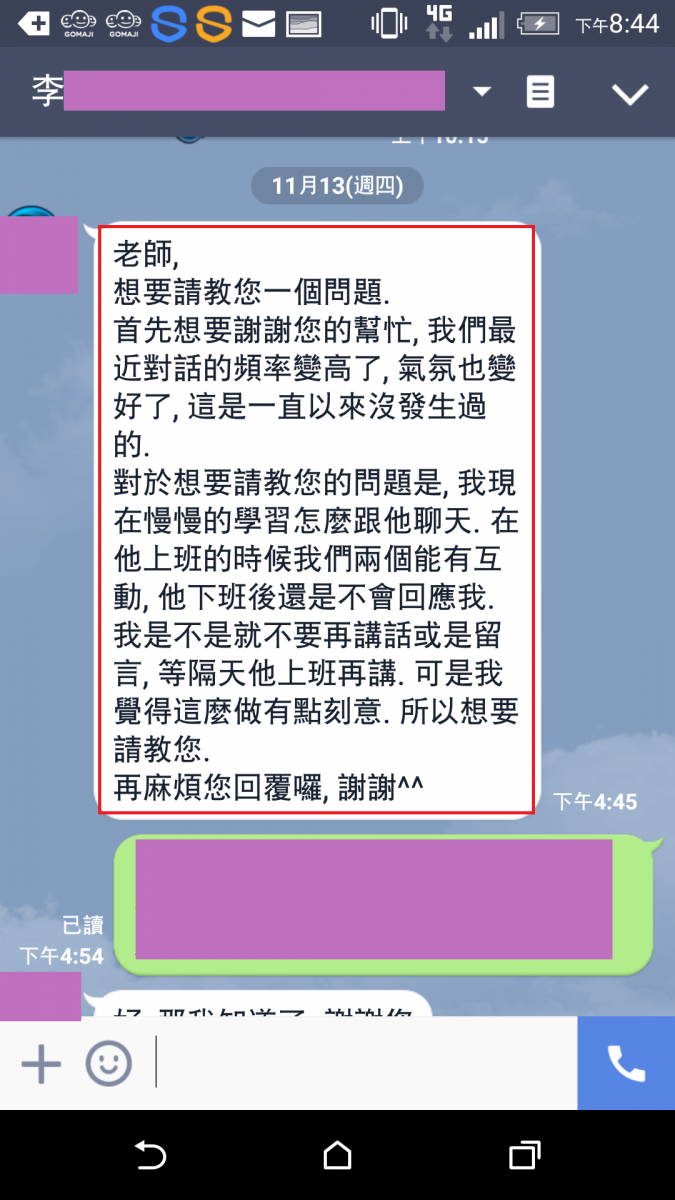Open the notes icon in the header
Viewport: 675px width, 1200px height.
point(540,93)
